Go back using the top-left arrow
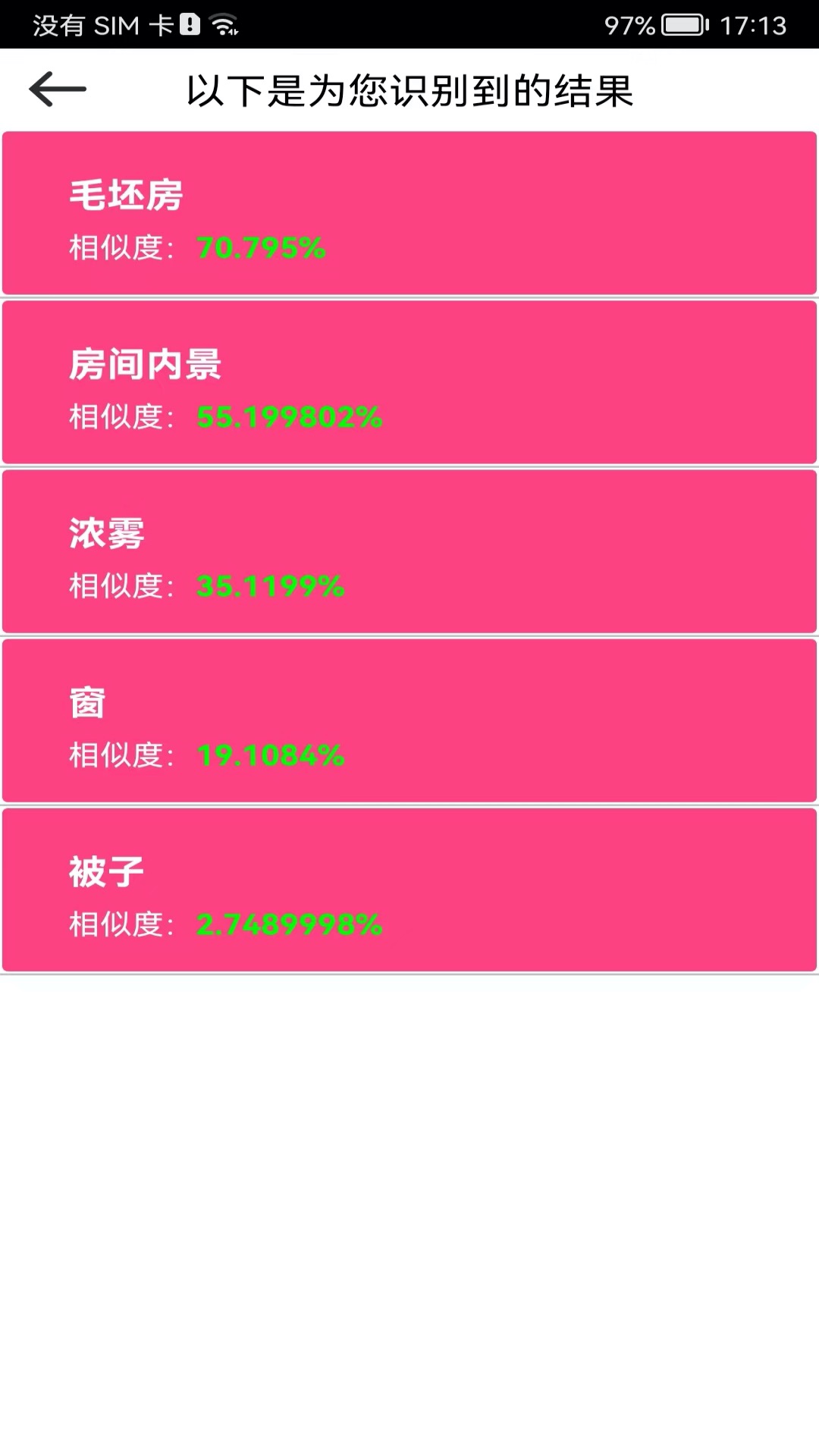The width and height of the screenshot is (819, 1456). [58, 89]
